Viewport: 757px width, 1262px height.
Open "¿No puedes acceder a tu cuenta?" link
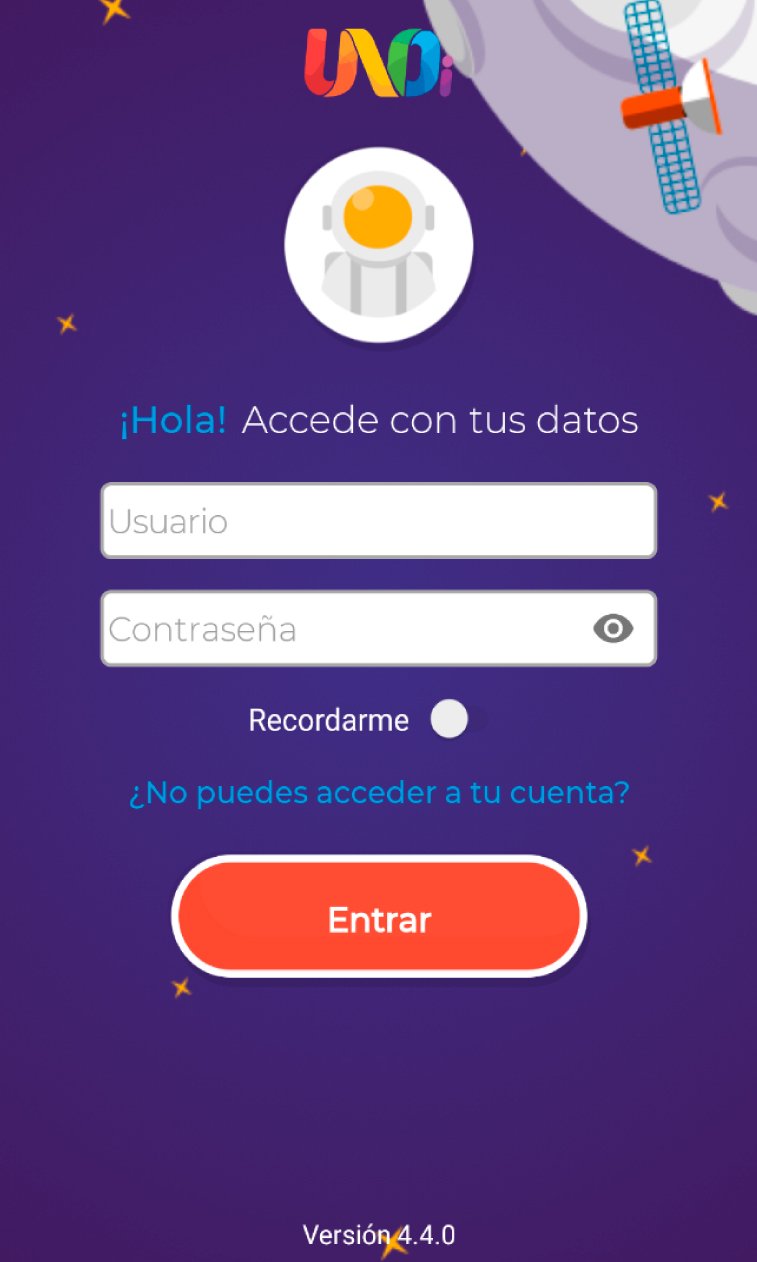(x=379, y=793)
